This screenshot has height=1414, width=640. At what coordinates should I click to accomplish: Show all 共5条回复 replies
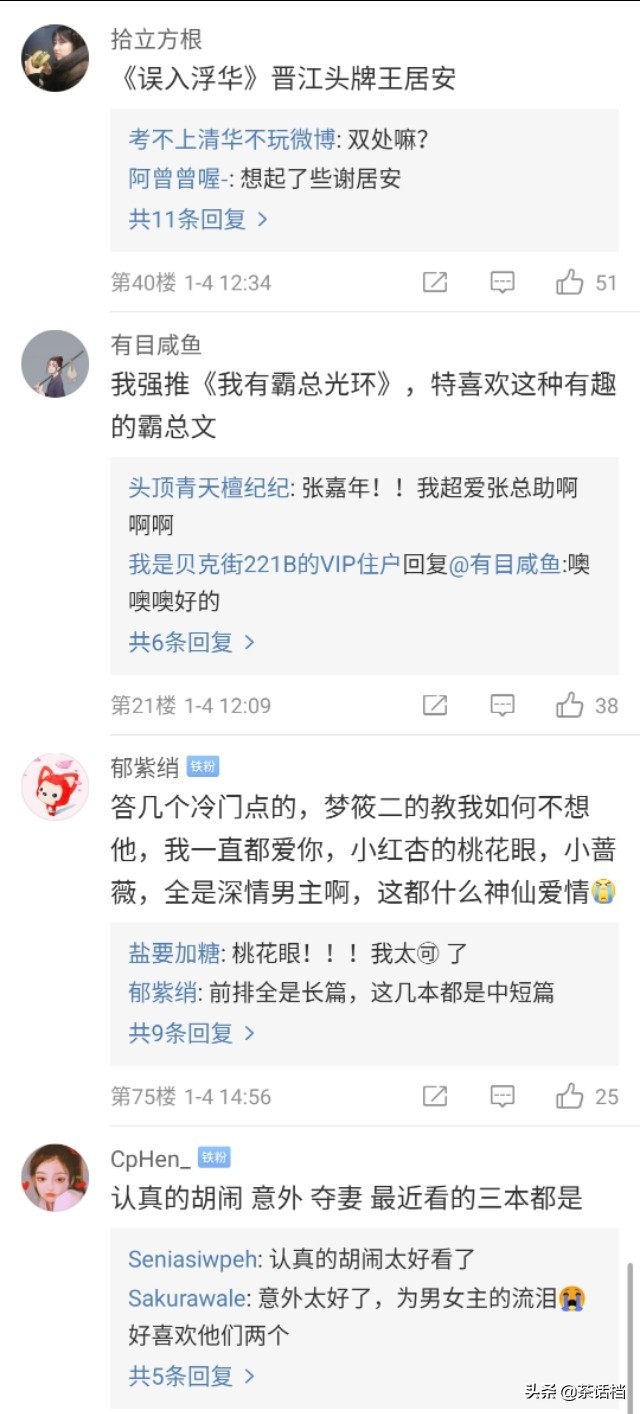[x=192, y=1376]
